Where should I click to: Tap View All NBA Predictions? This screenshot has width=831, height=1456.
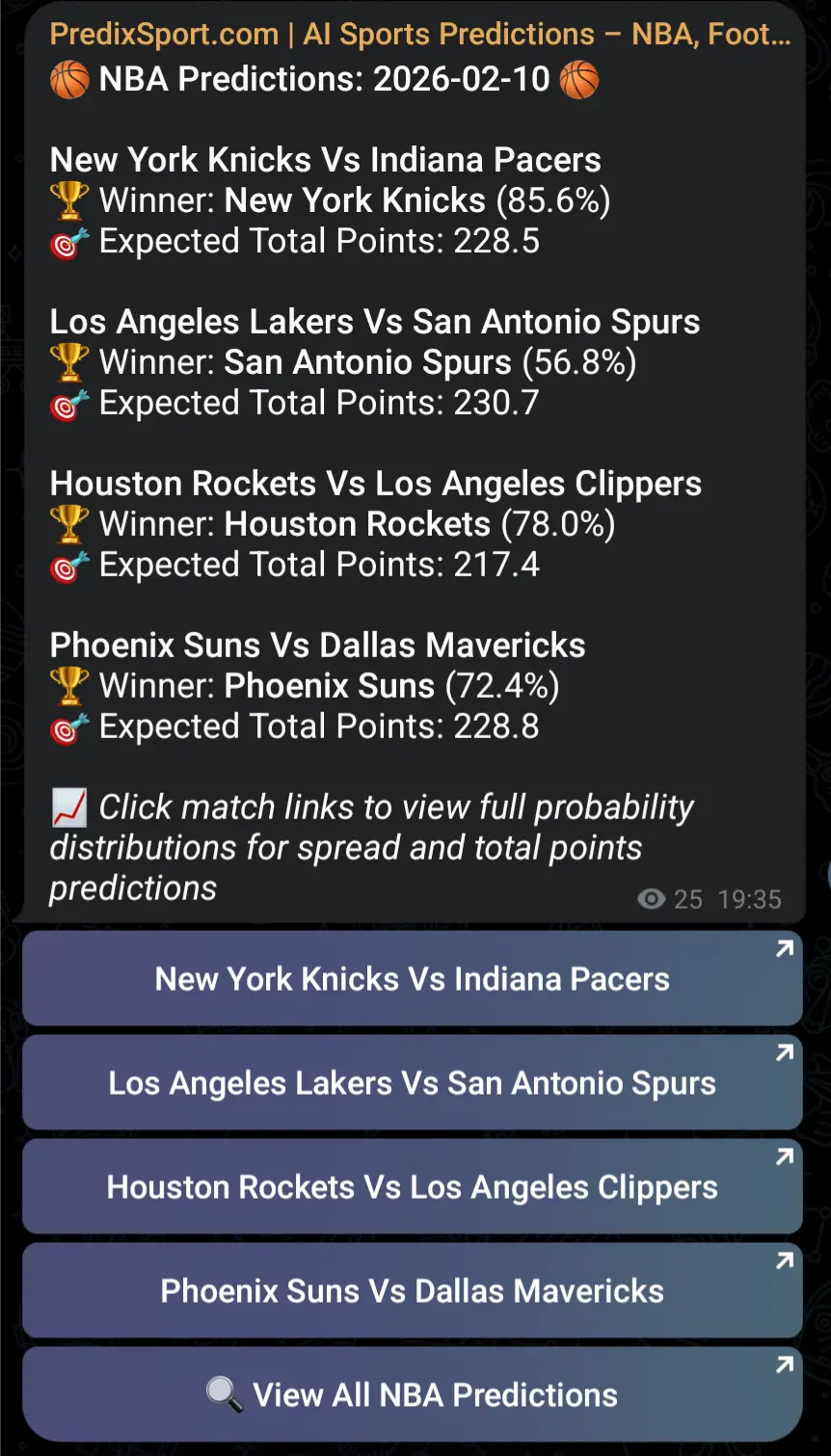413,1394
